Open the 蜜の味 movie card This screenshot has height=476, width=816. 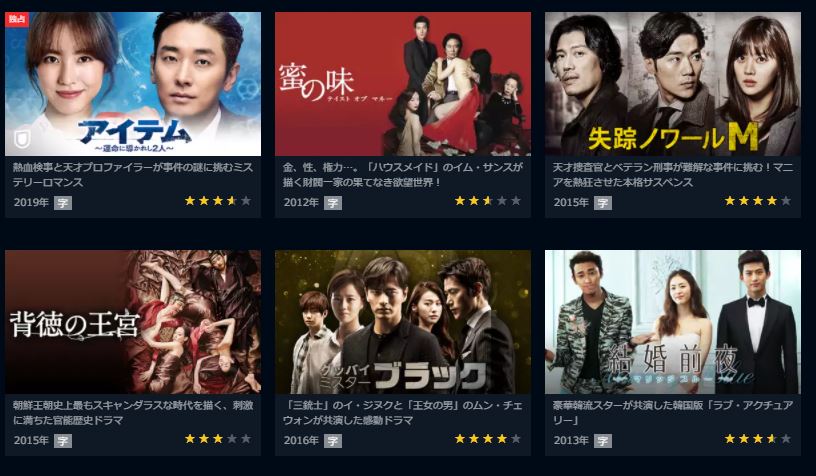[403, 85]
